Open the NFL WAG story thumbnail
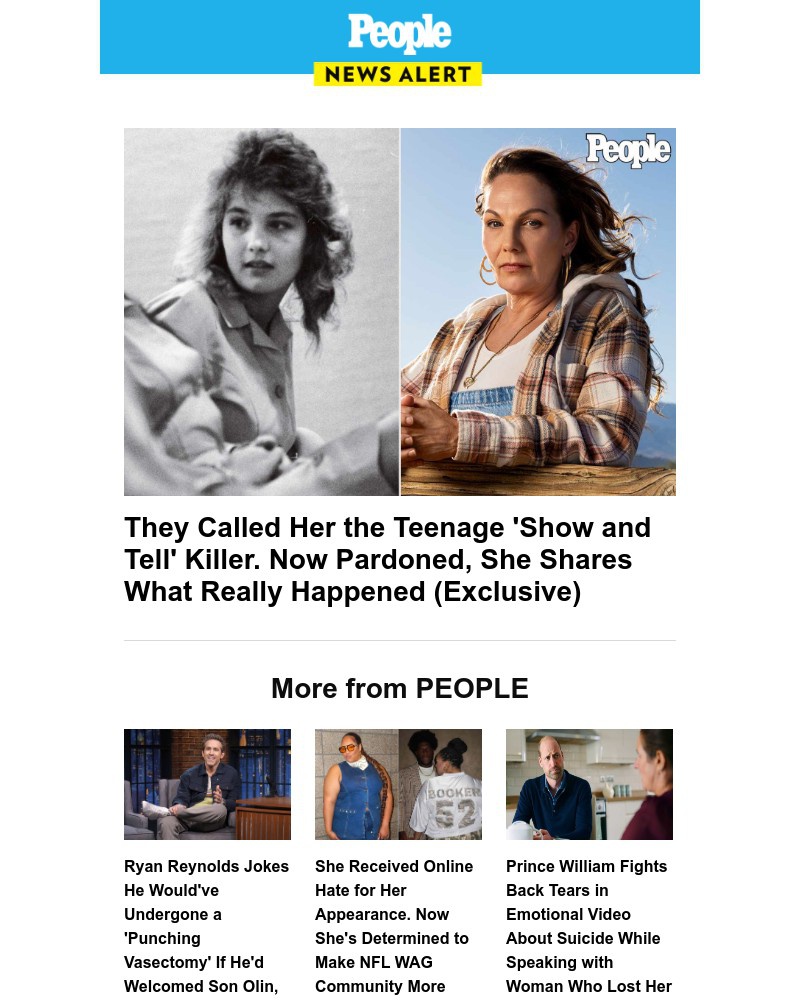This screenshot has height=1000, width=800. pos(398,784)
